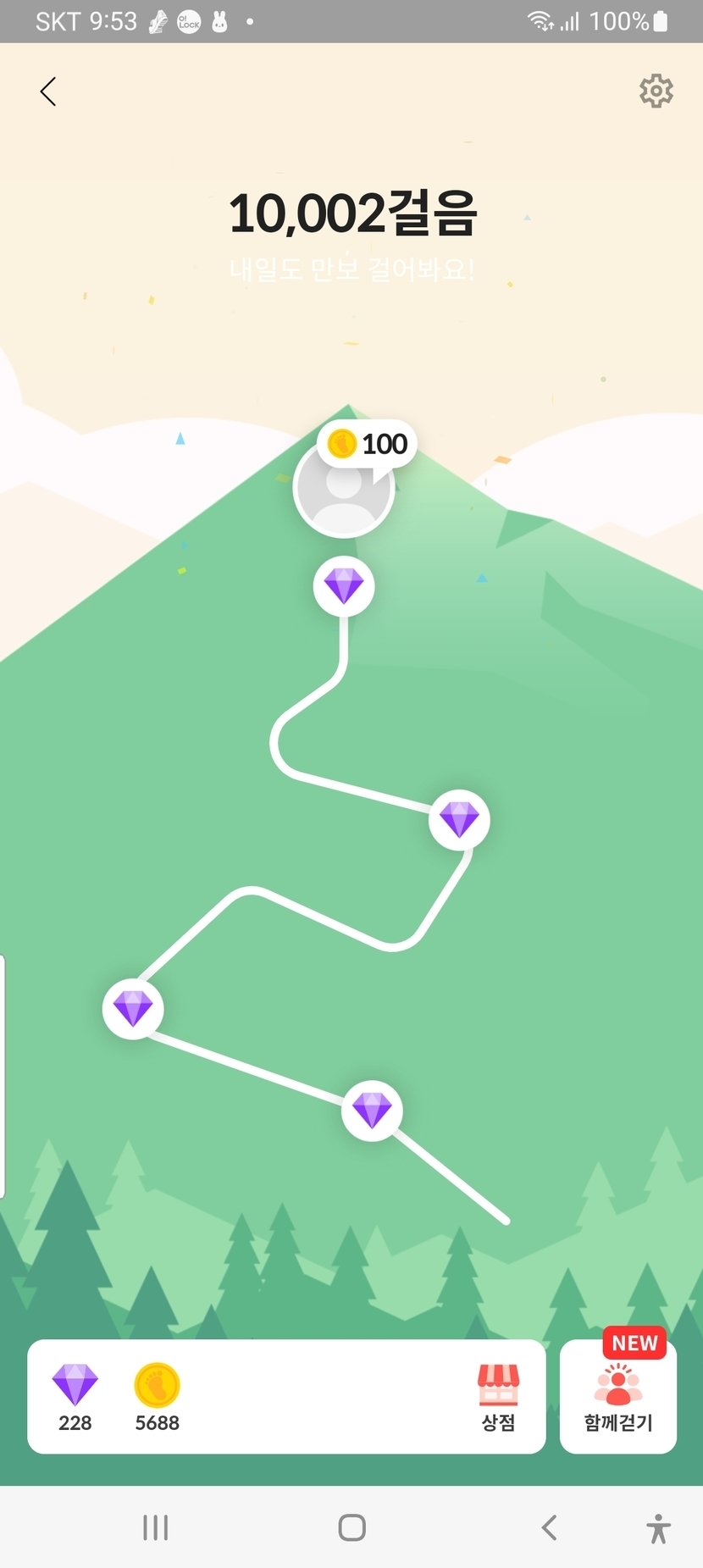
Task: Collect the 100 coin reward bubble
Action: pyautogui.click(x=368, y=444)
